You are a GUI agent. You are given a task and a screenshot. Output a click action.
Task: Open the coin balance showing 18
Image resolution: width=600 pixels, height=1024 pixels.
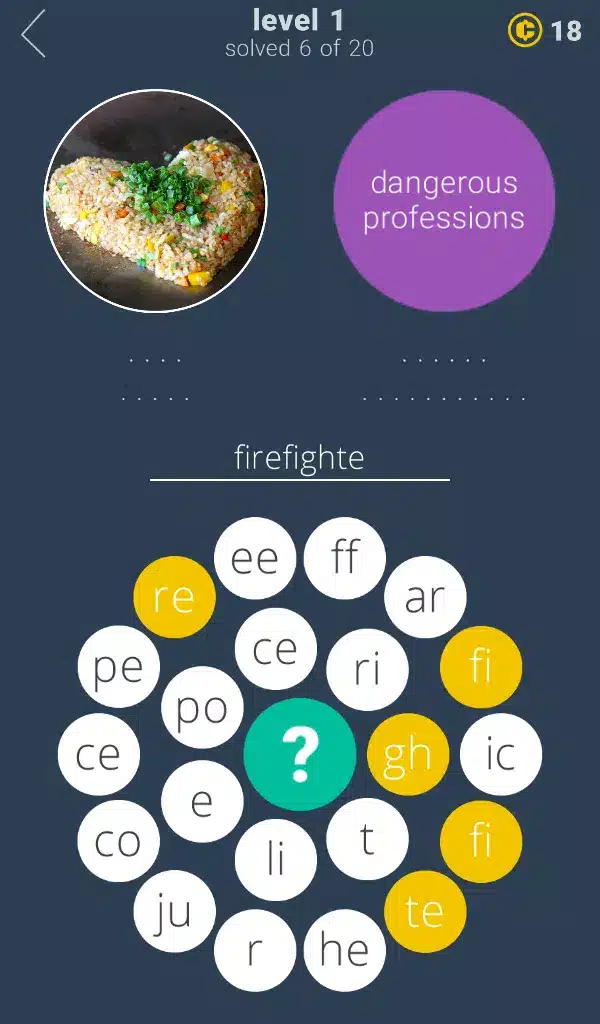[545, 31]
